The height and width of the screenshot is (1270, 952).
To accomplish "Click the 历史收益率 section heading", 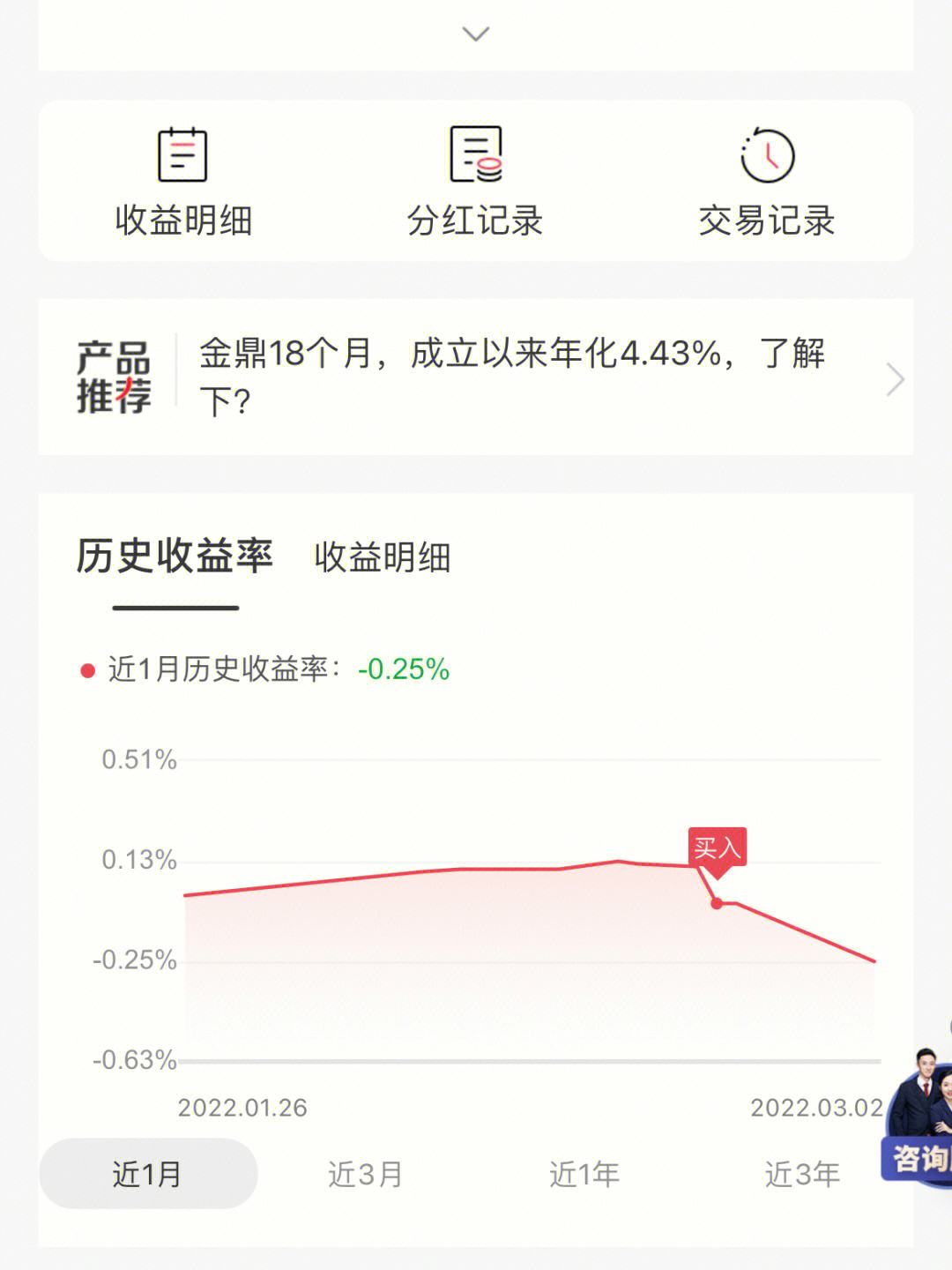I will (175, 553).
